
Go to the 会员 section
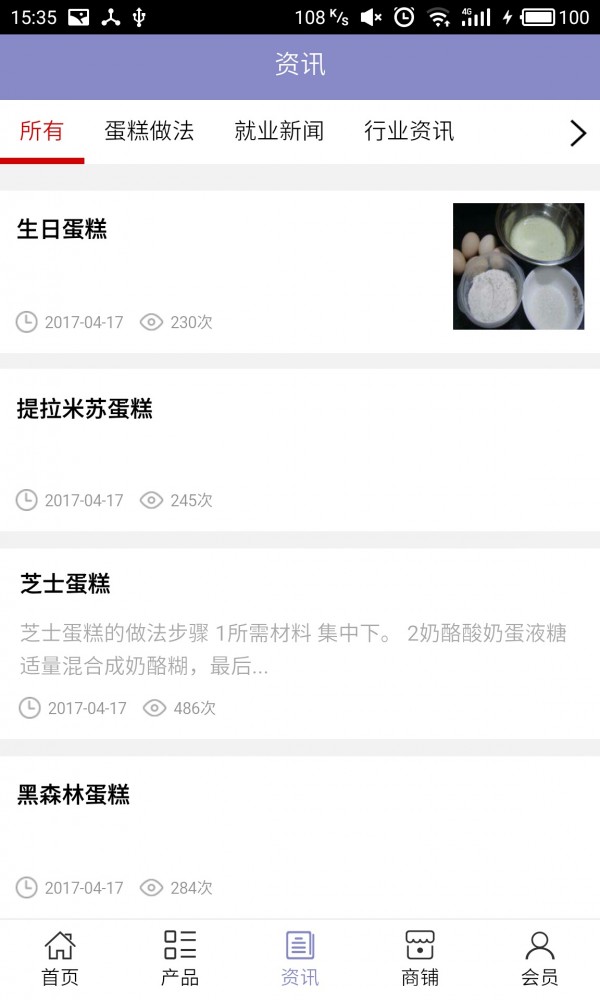(540, 958)
